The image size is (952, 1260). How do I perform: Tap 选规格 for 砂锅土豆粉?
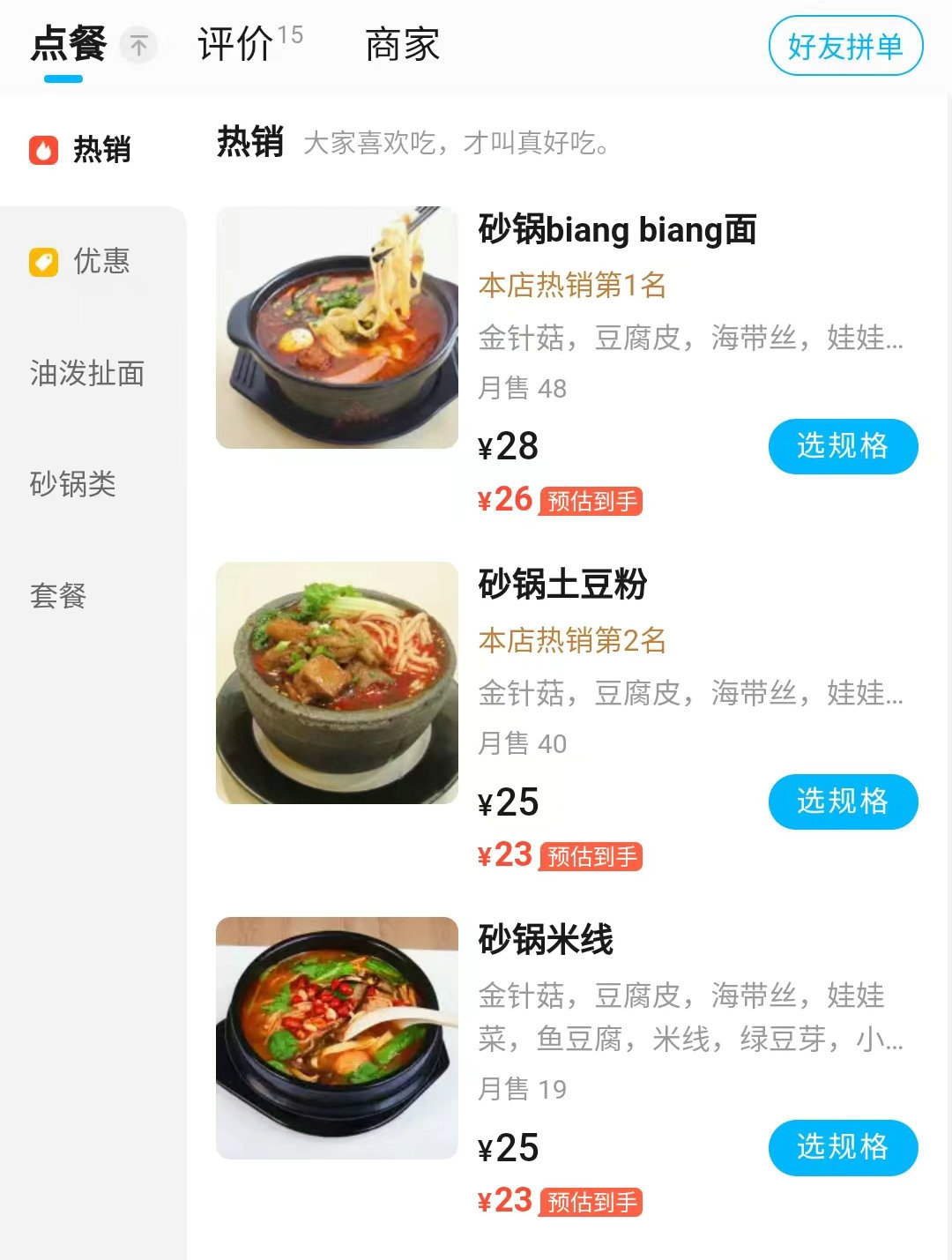tap(843, 801)
